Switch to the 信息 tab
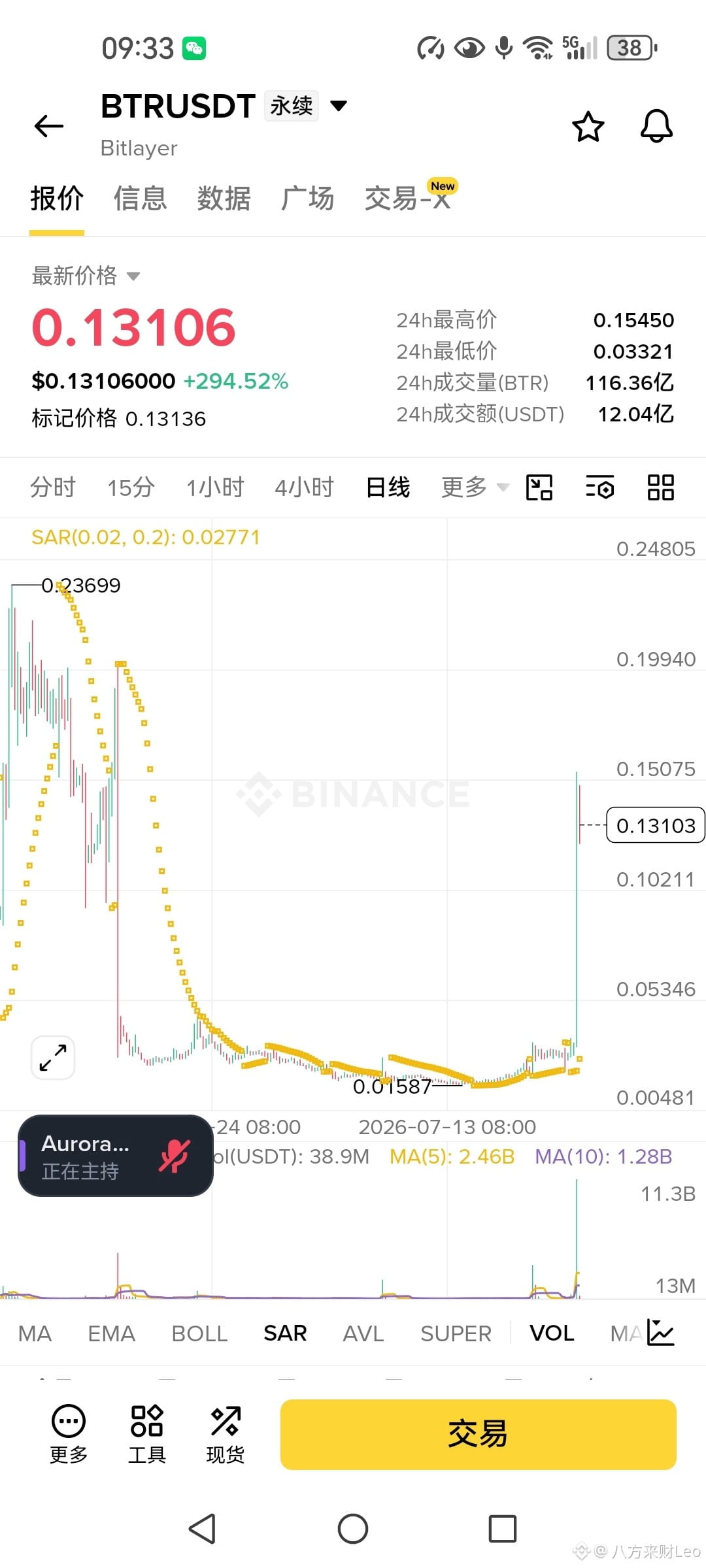Image resolution: width=706 pixels, height=1568 pixels. (140, 199)
